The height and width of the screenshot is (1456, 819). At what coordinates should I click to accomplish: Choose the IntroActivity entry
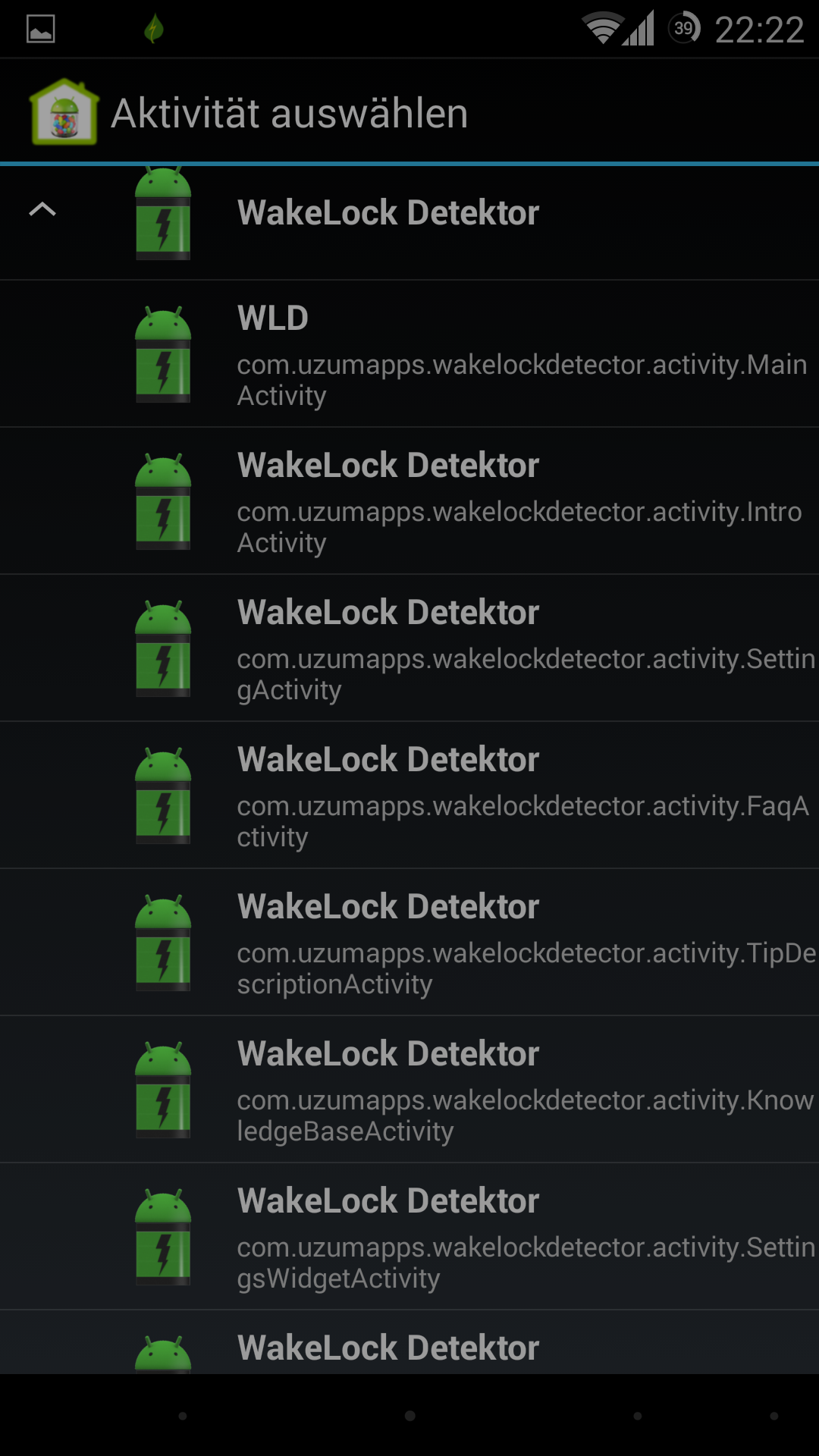coord(409,501)
